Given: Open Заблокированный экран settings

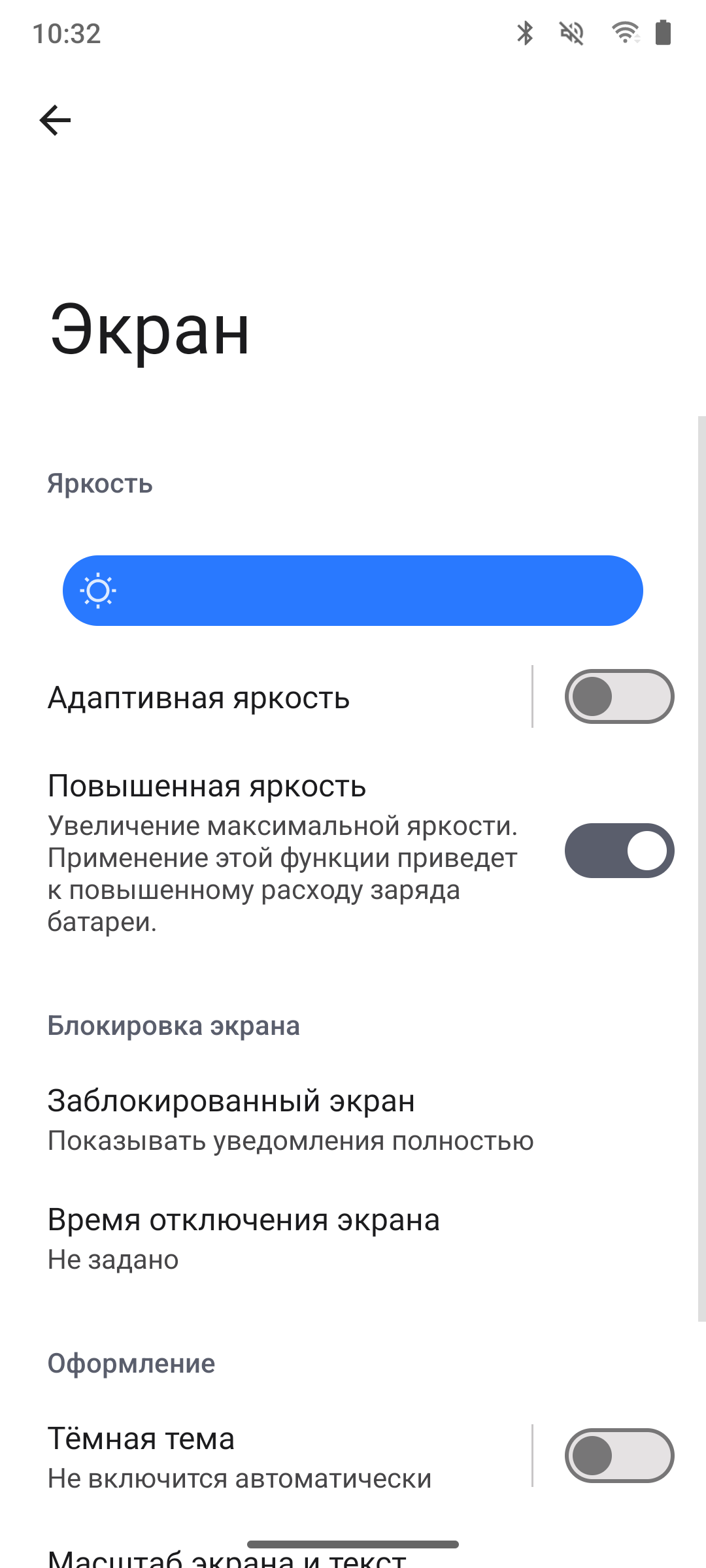Looking at the screenshot, I should click(x=290, y=1120).
